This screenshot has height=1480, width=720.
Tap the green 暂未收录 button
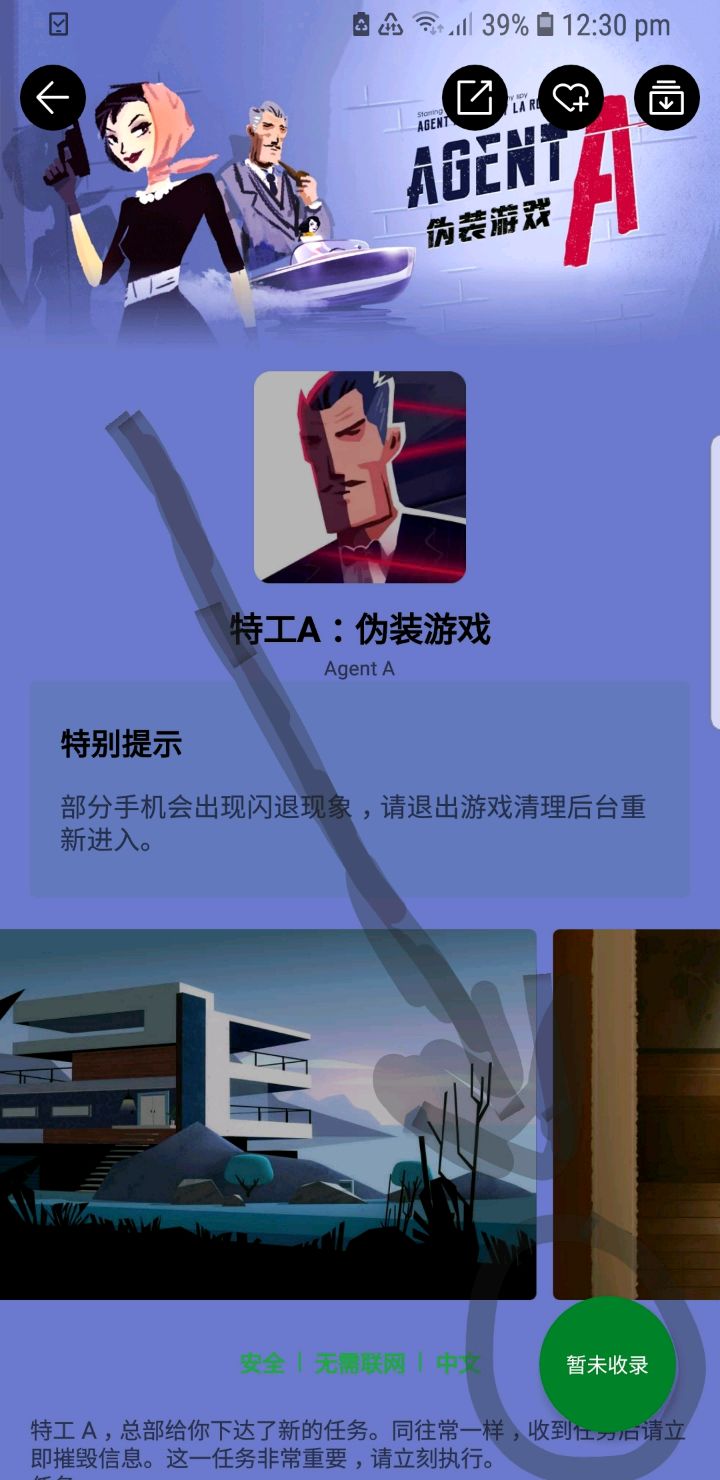[x=607, y=1364]
